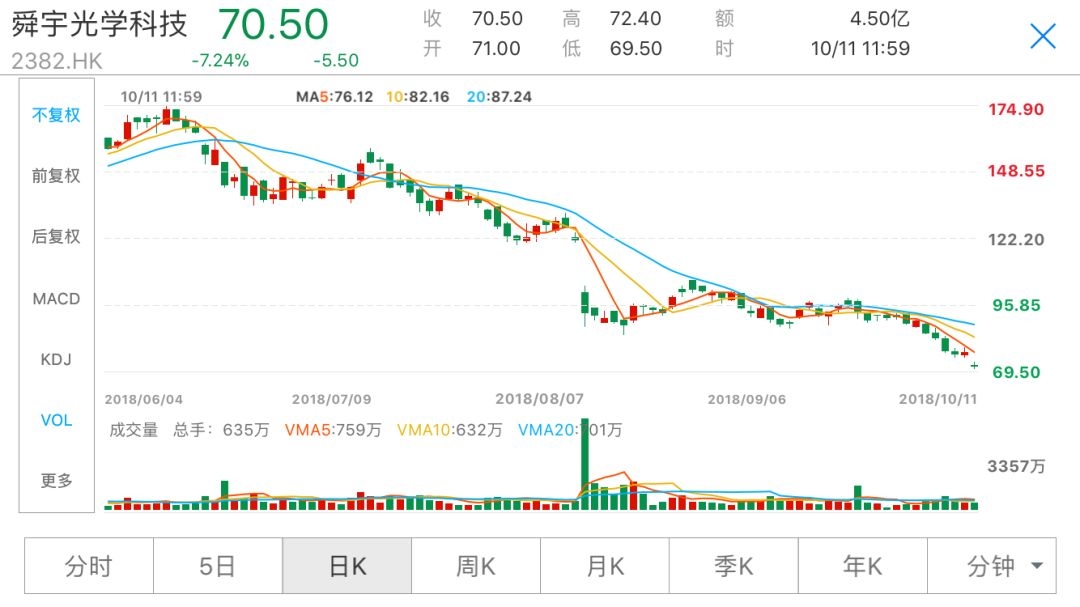
Task: Switch to the 季K chart tab
Action: [x=734, y=567]
